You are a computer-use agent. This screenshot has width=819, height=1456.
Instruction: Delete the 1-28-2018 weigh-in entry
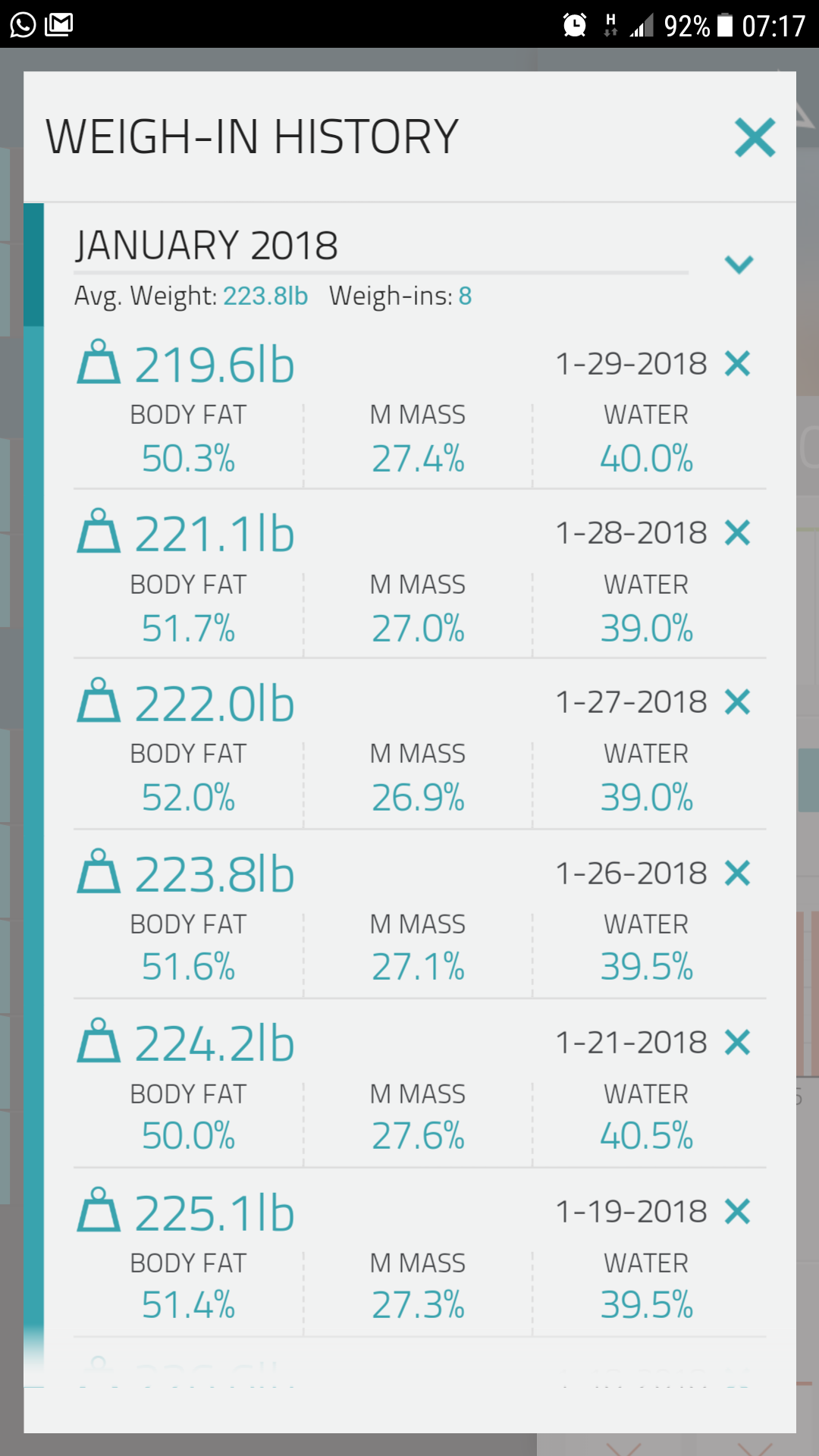[x=737, y=532]
